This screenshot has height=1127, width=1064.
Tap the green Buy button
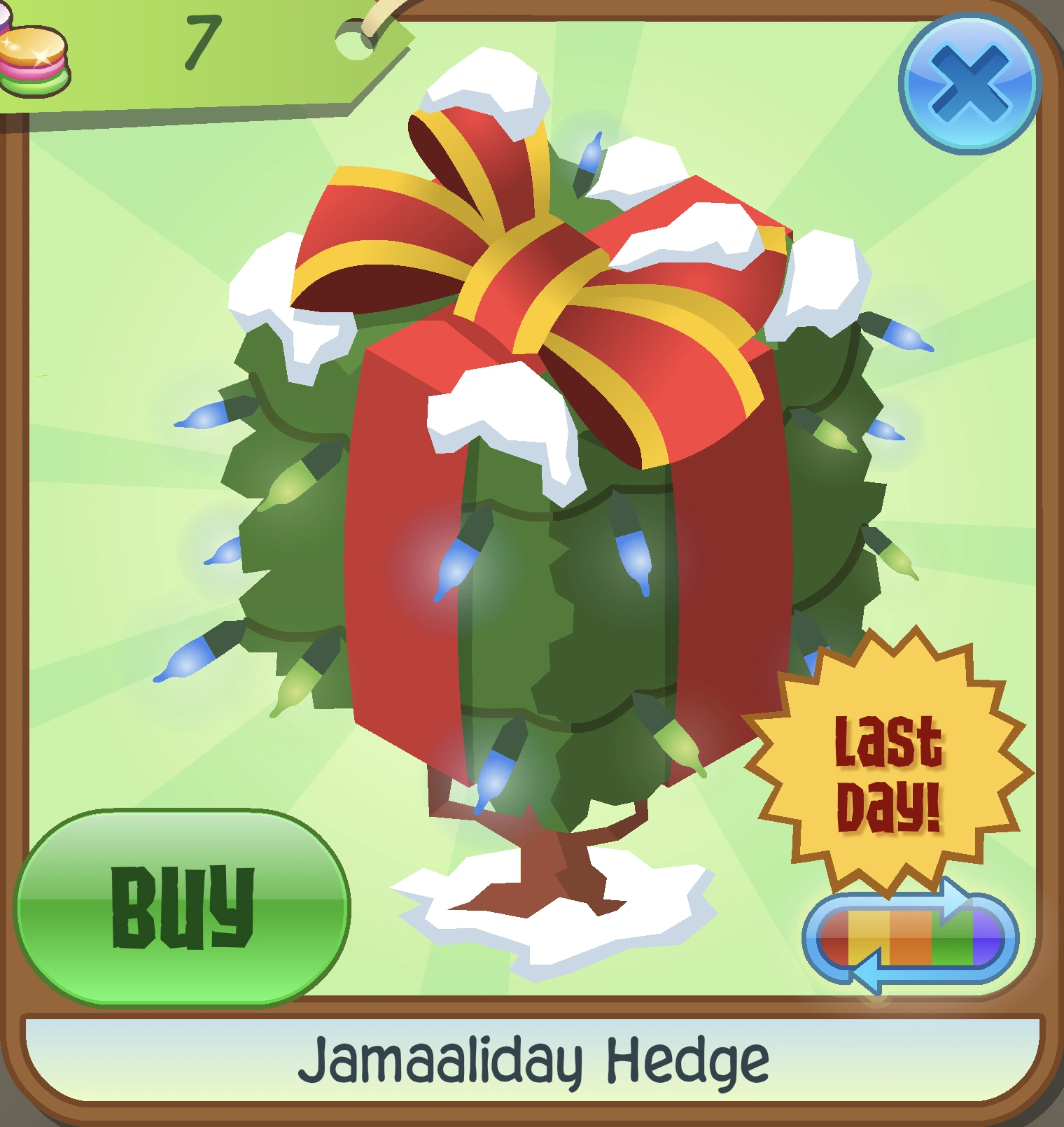pos(182,907)
